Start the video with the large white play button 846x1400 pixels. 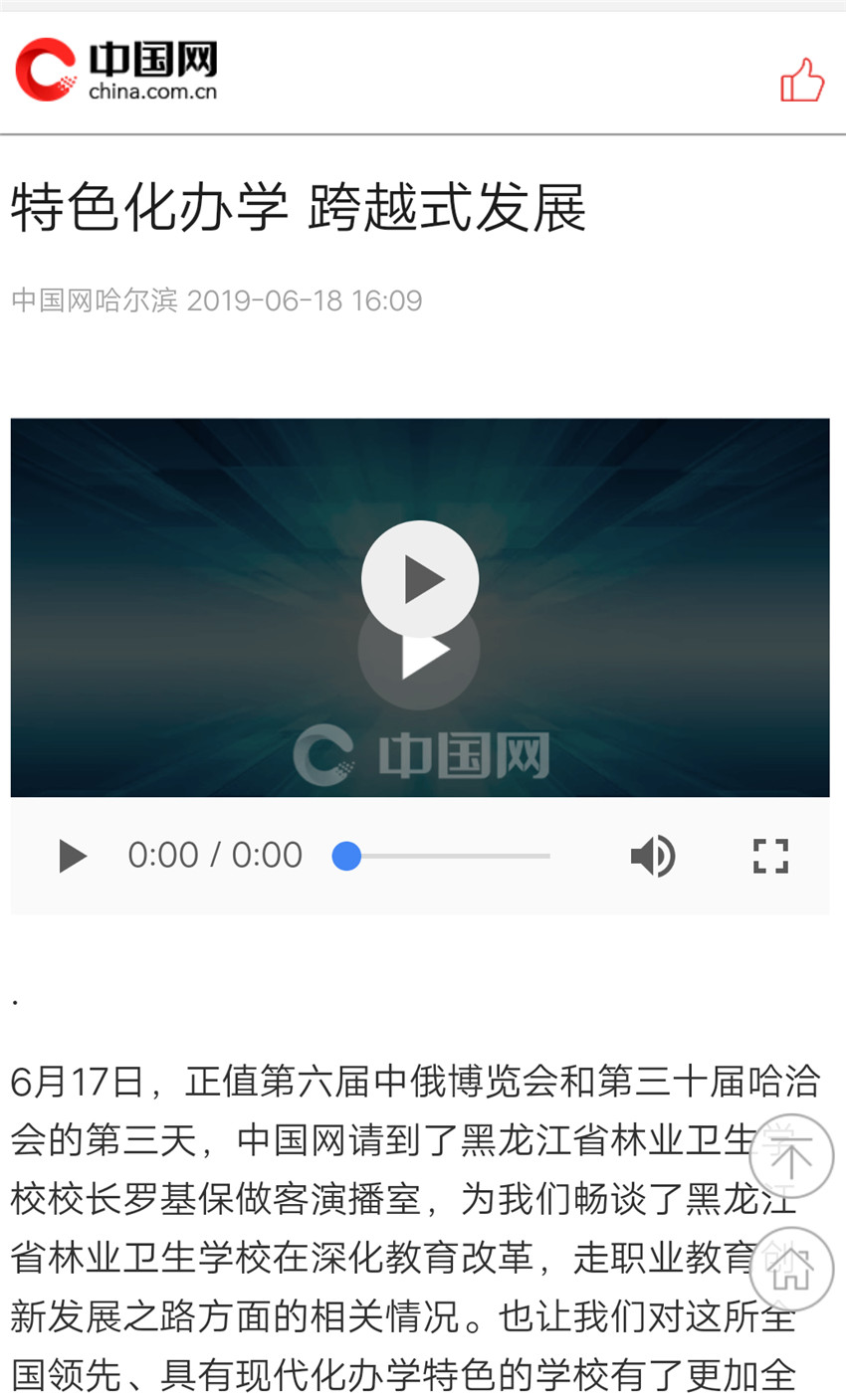pyautogui.click(x=420, y=578)
